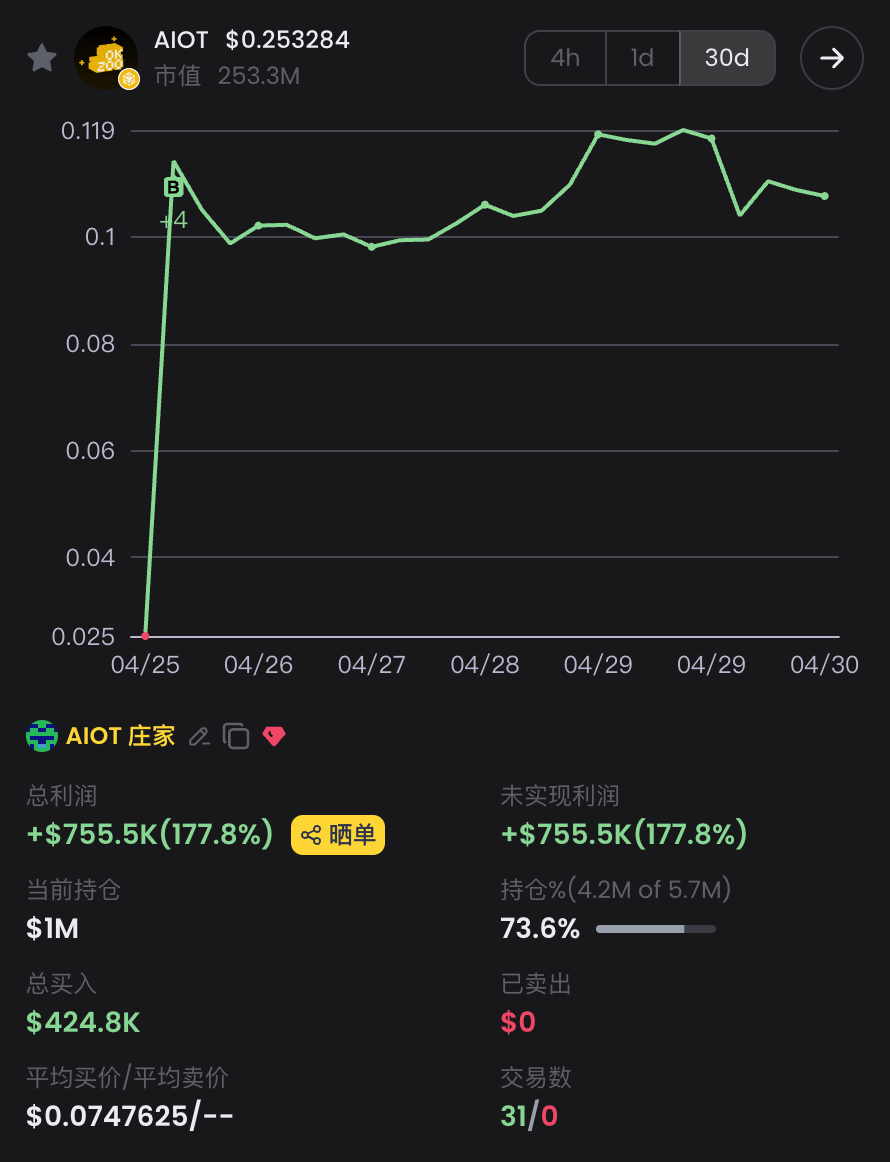Open the AIOT 庄家 wallet profile
Viewport: 890px width, 1162px height.
click(x=120, y=737)
